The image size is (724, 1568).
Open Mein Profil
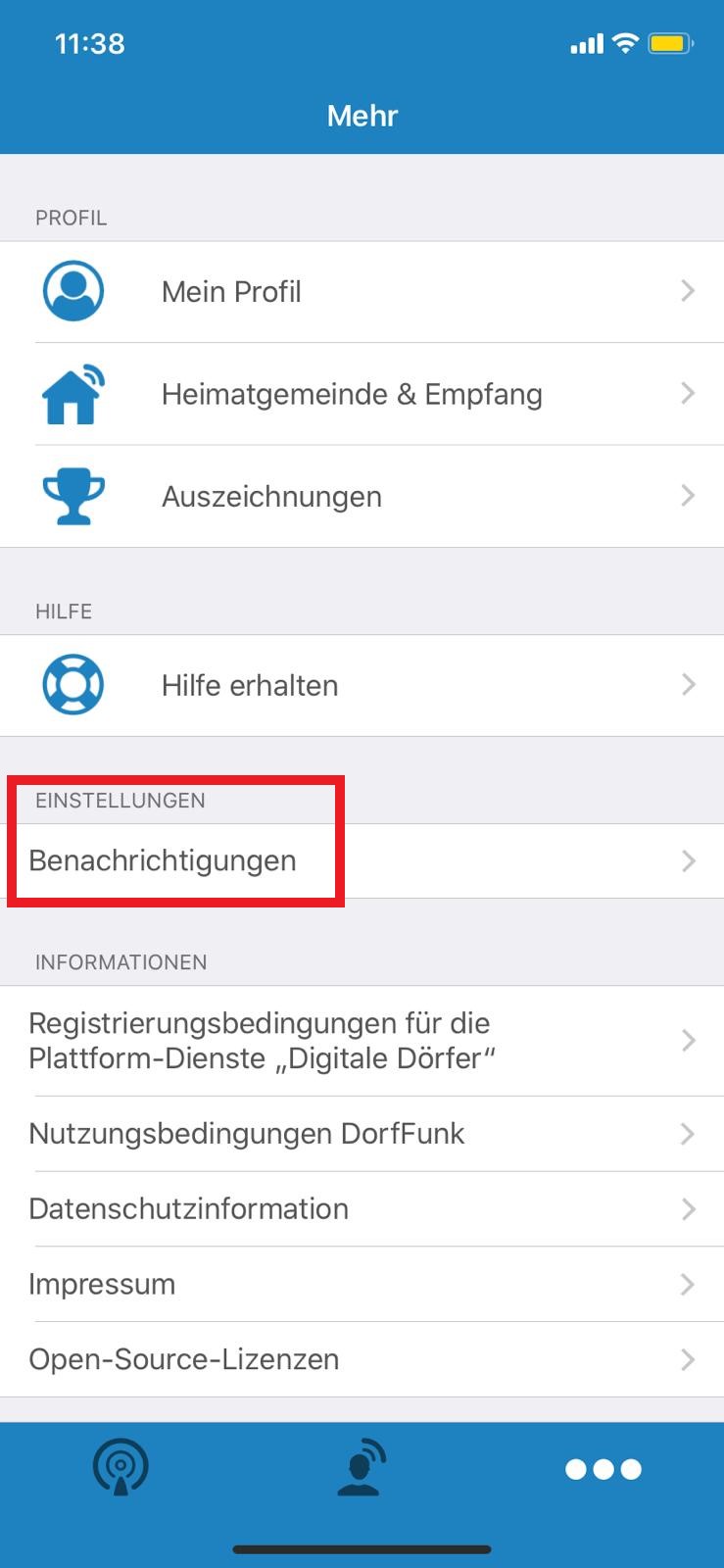point(362,292)
